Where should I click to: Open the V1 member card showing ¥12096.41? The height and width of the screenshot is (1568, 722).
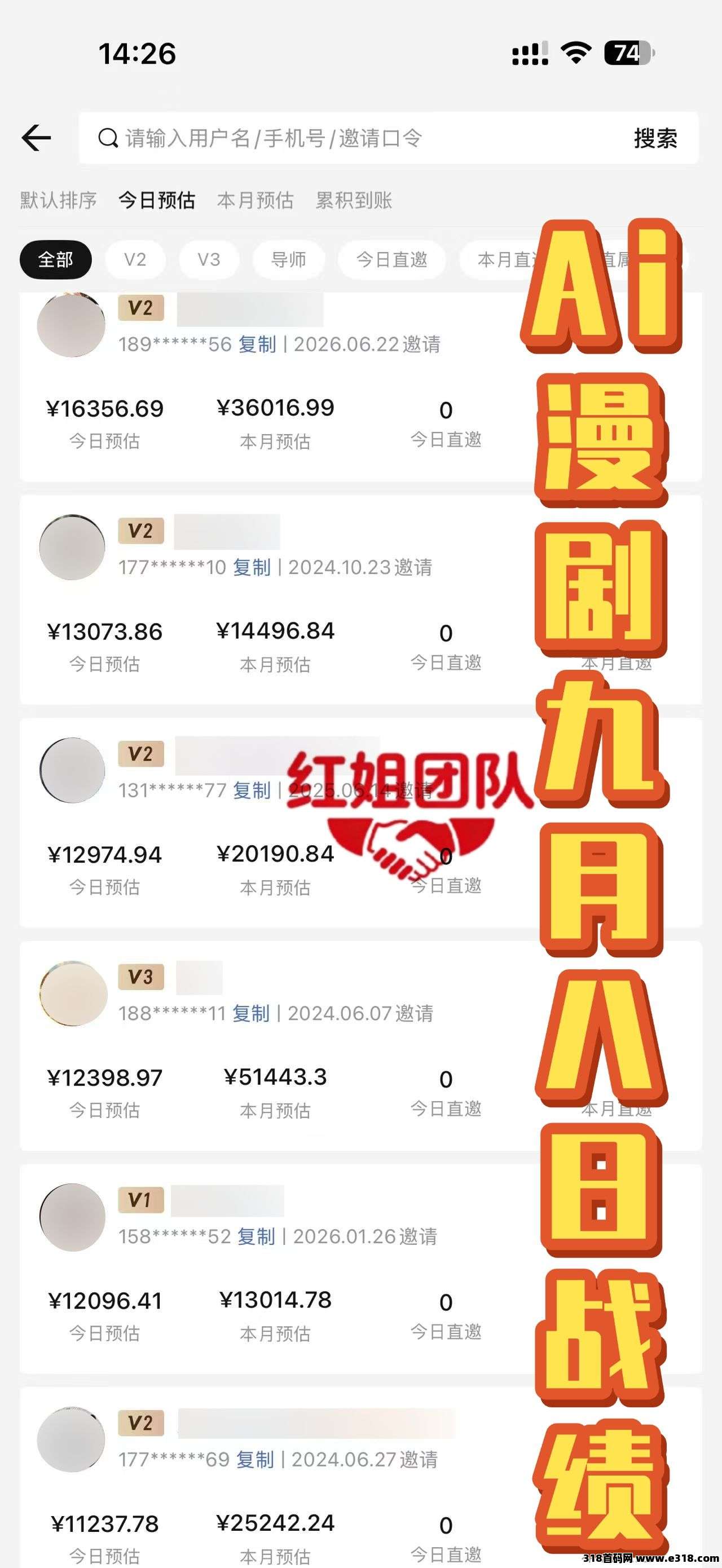pyautogui.click(x=360, y=1269)
